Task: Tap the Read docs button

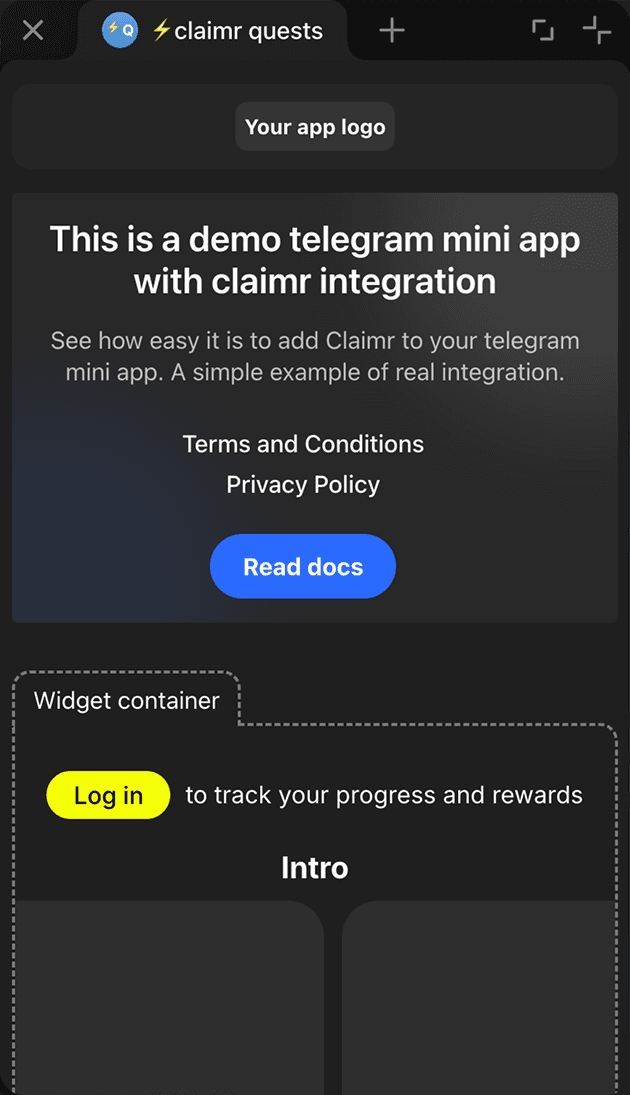Action: [x=303, y=567]
